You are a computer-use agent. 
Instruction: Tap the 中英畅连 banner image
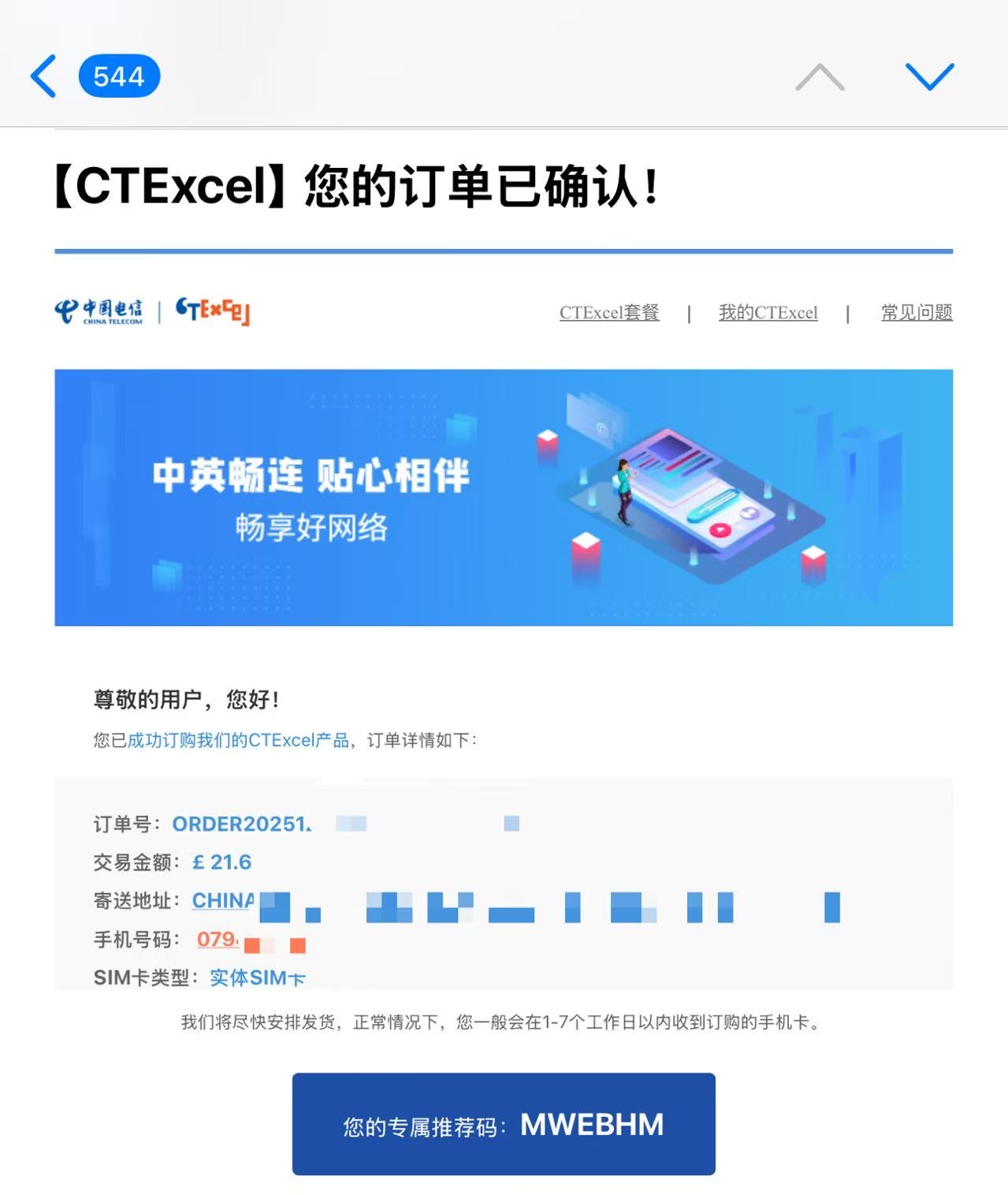504,497
